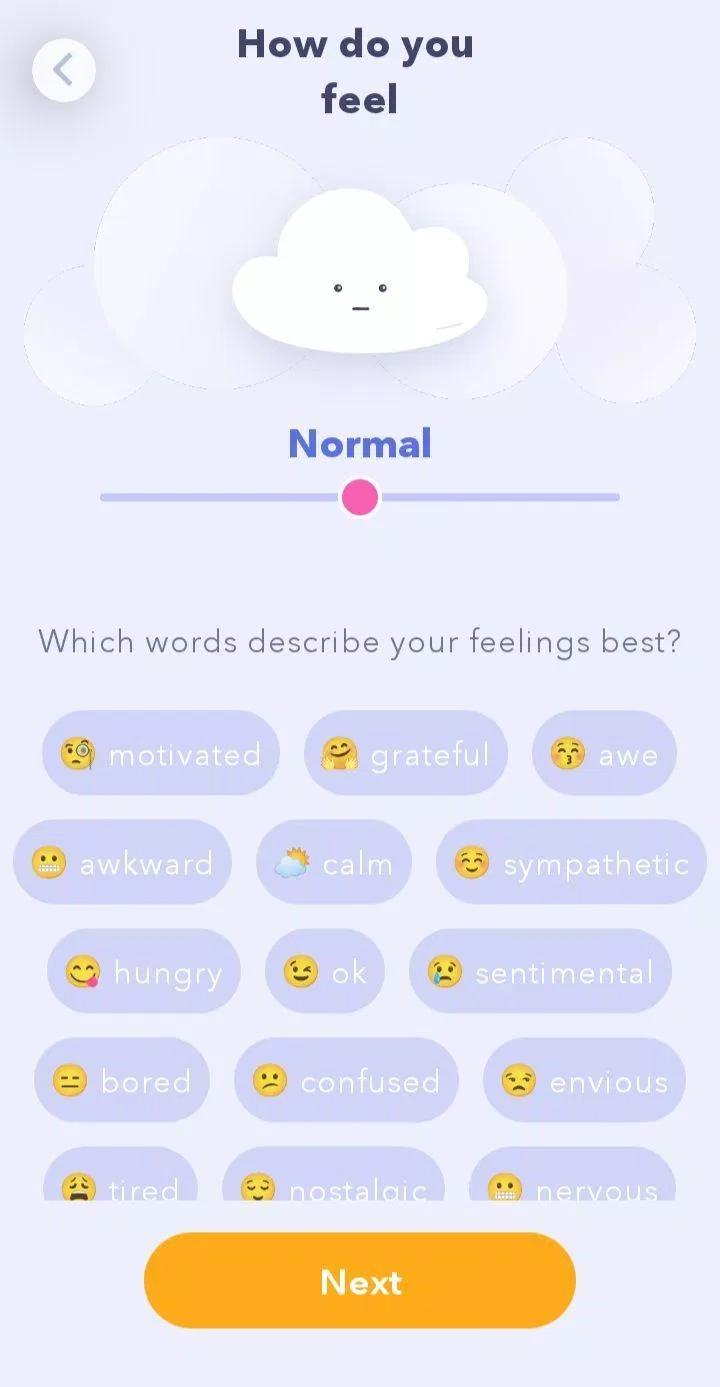Go back using the arrow button
The width and height of the screenshot is (720, 1387).
64,70
